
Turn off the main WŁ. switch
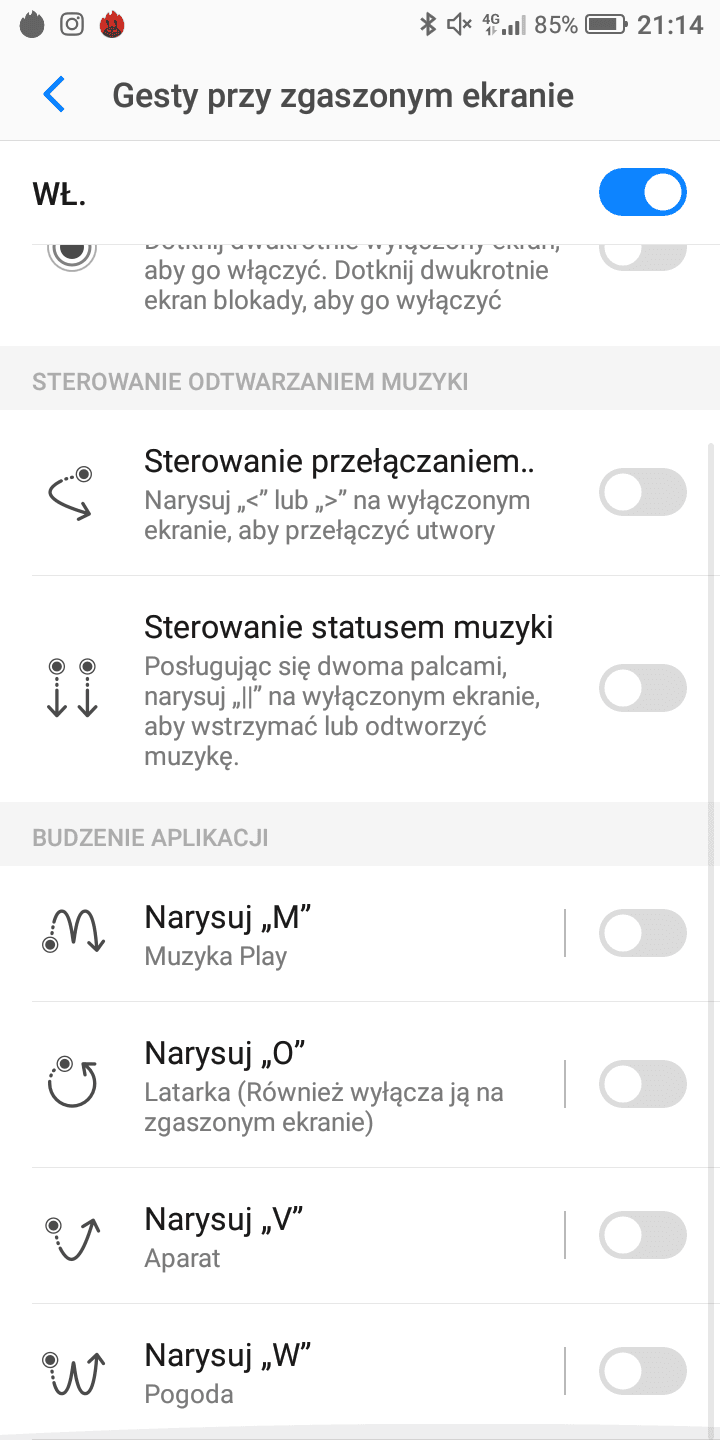coord(643,192)
